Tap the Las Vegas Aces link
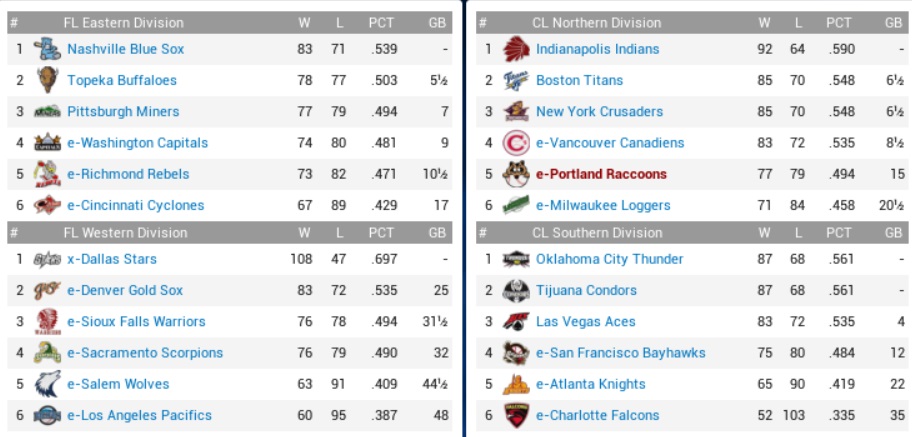 coord(585,322)
